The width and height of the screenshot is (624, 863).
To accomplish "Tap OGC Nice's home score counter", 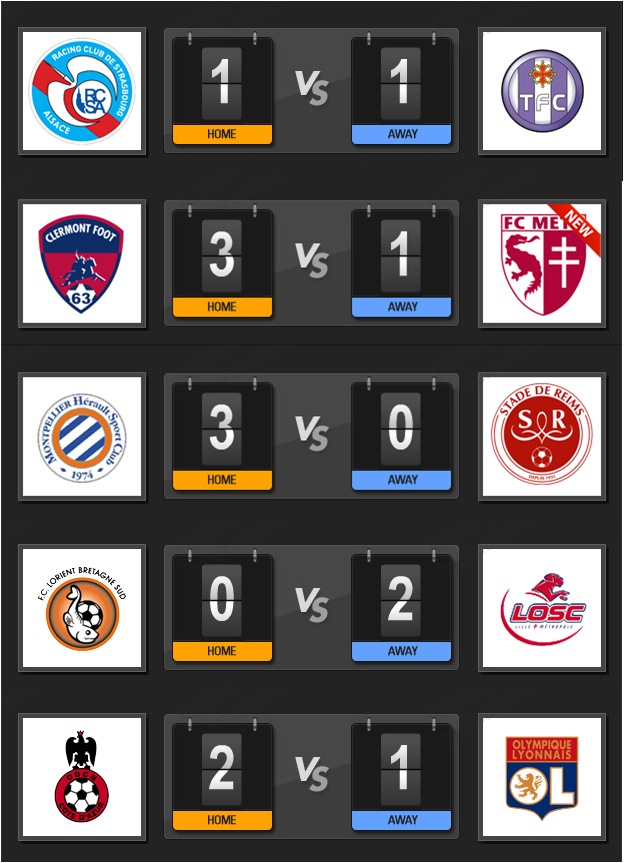I will [x=222, y=770].
